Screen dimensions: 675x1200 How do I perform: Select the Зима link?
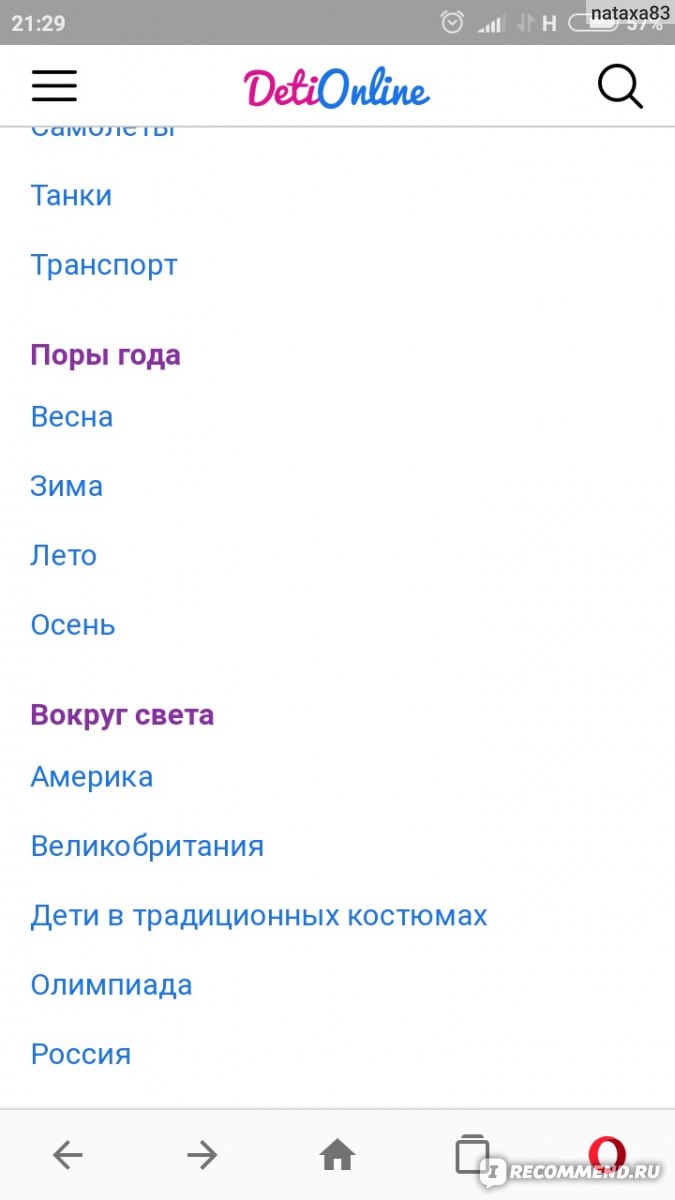point(67,486)
